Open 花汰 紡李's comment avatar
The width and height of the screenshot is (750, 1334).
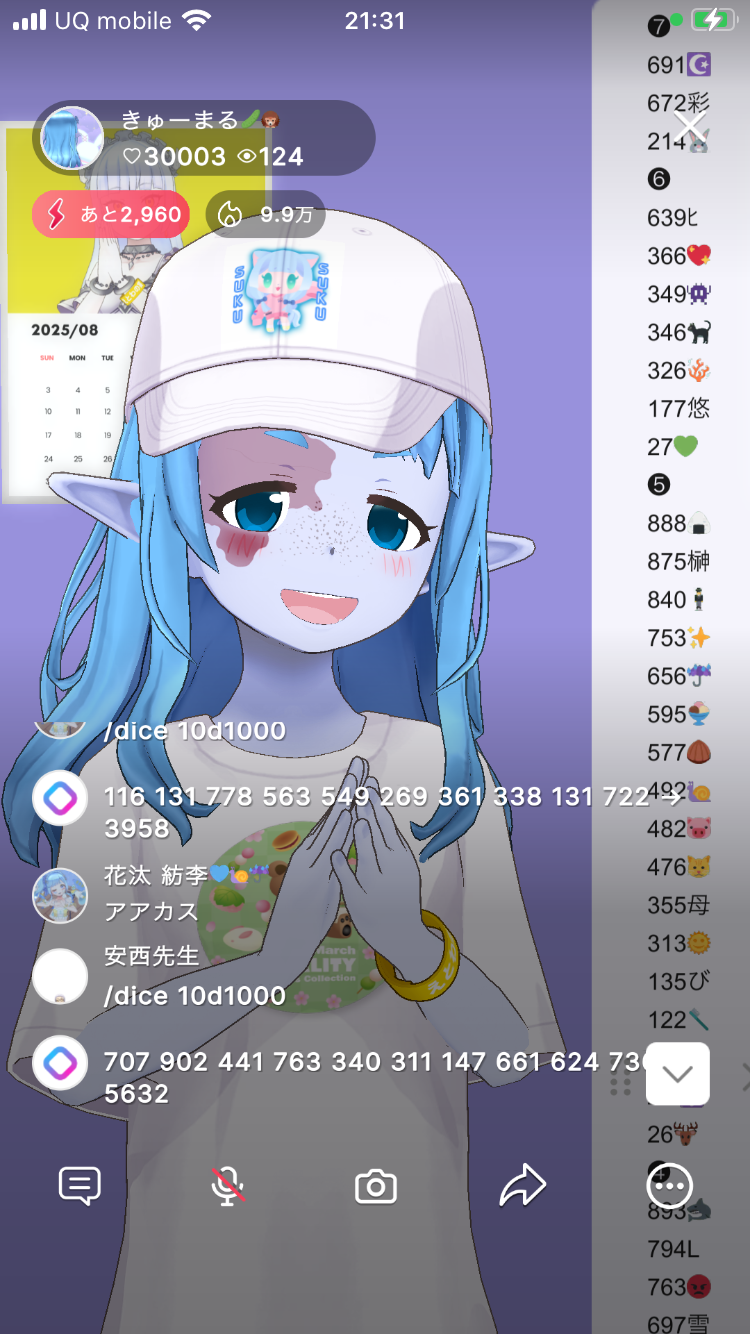coord(60,895)
